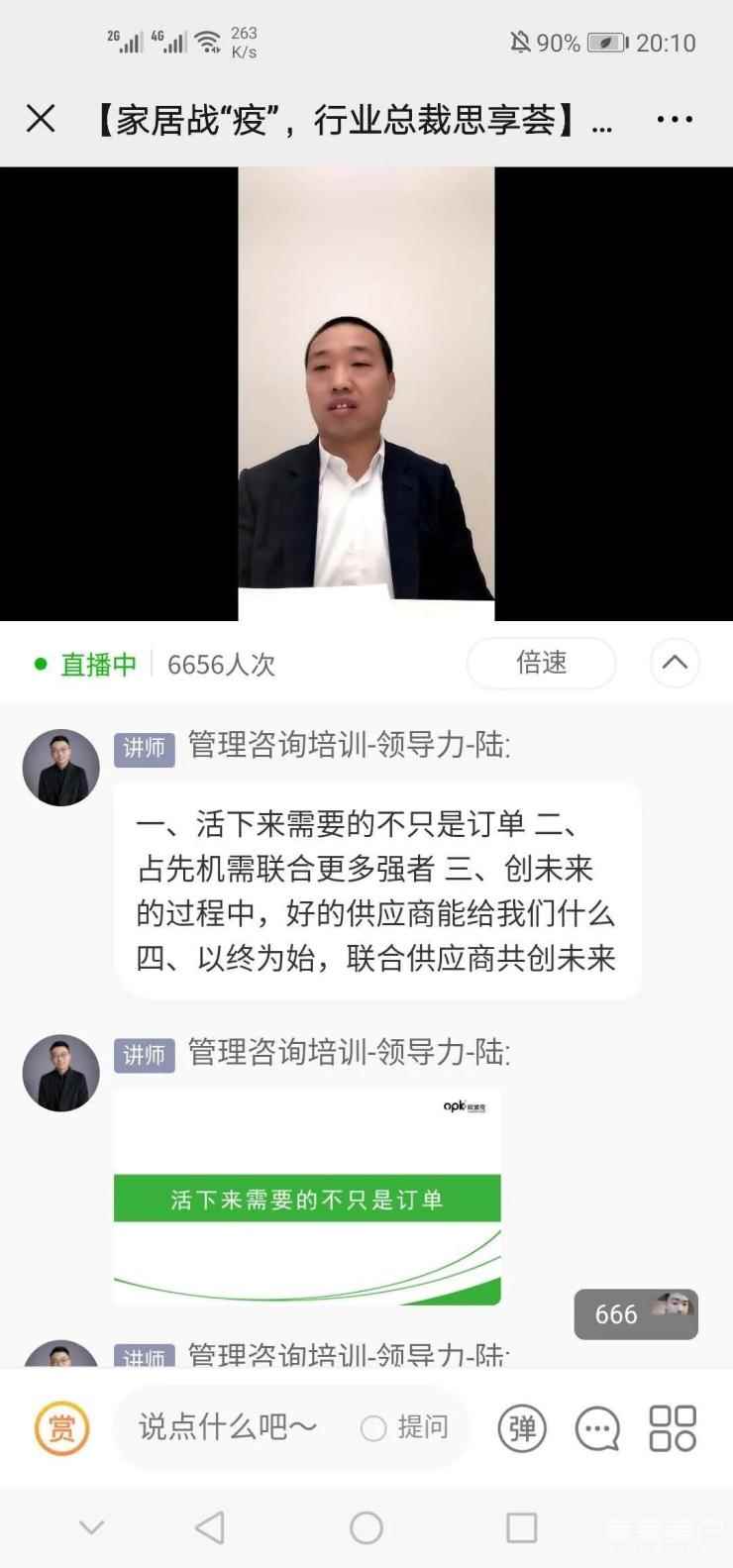
Task: Open the three-dot overflow menu
Action: click(x=675, y=120)
